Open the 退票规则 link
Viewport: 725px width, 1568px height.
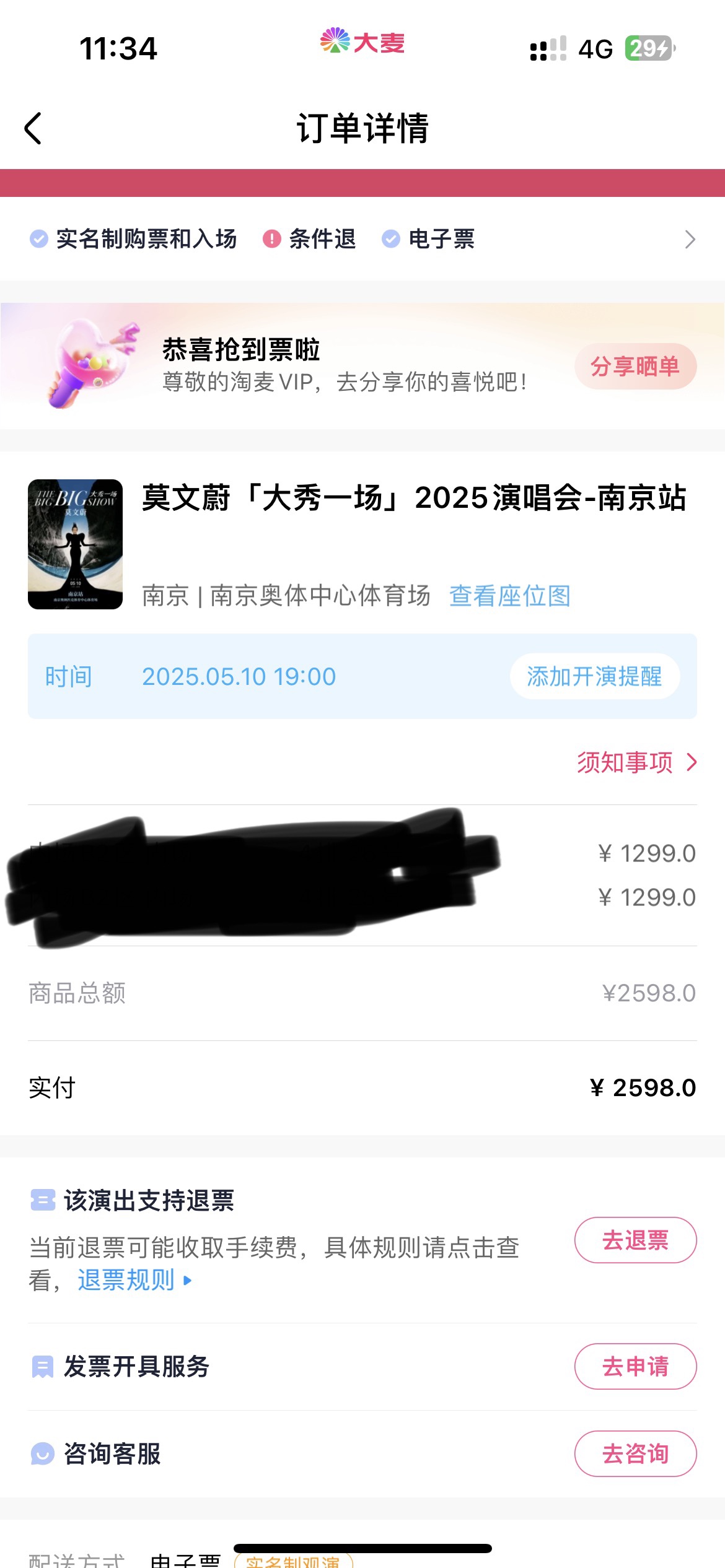click(x=134, y=1279)
